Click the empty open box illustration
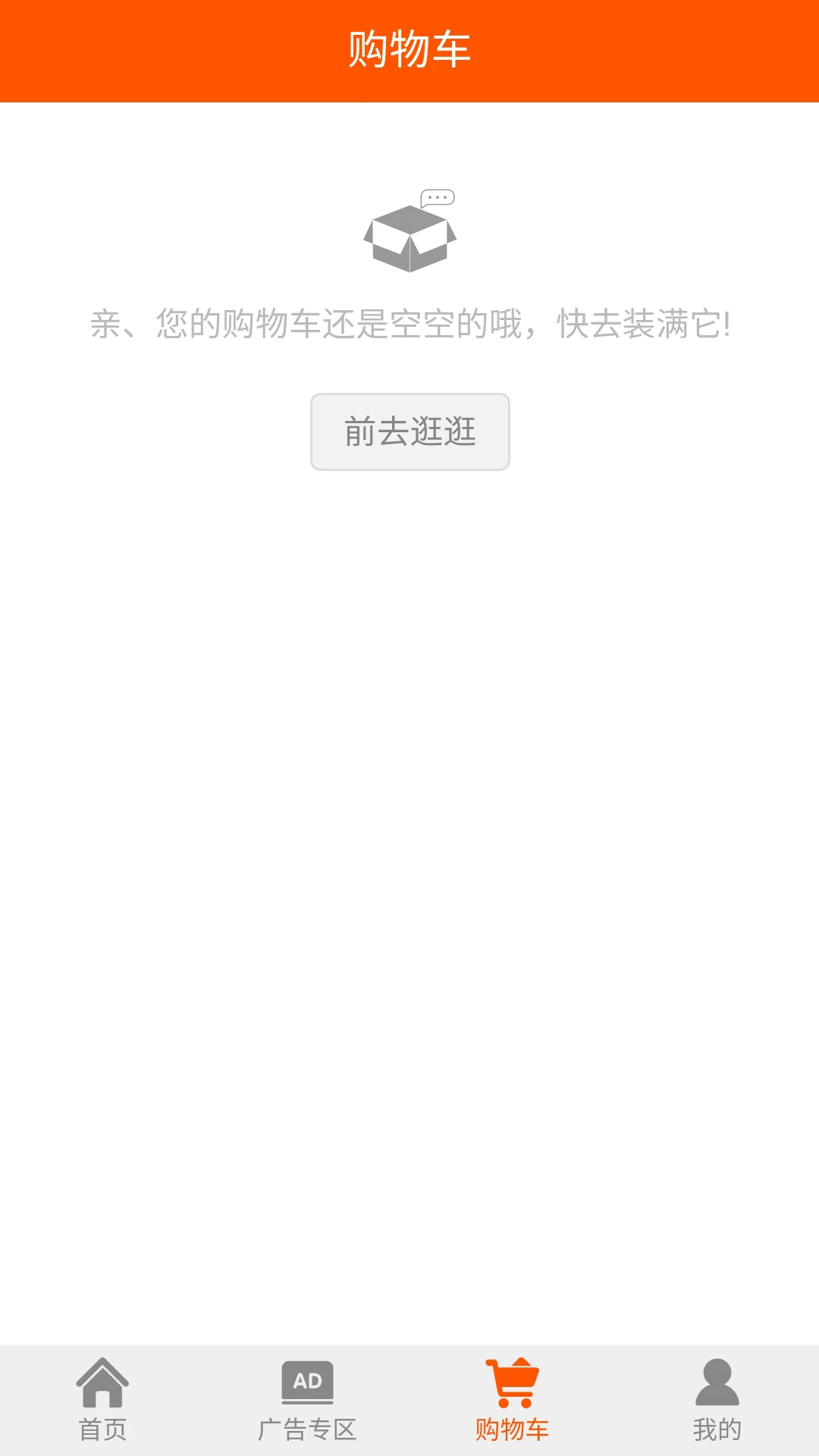 (x=409, y=239)
